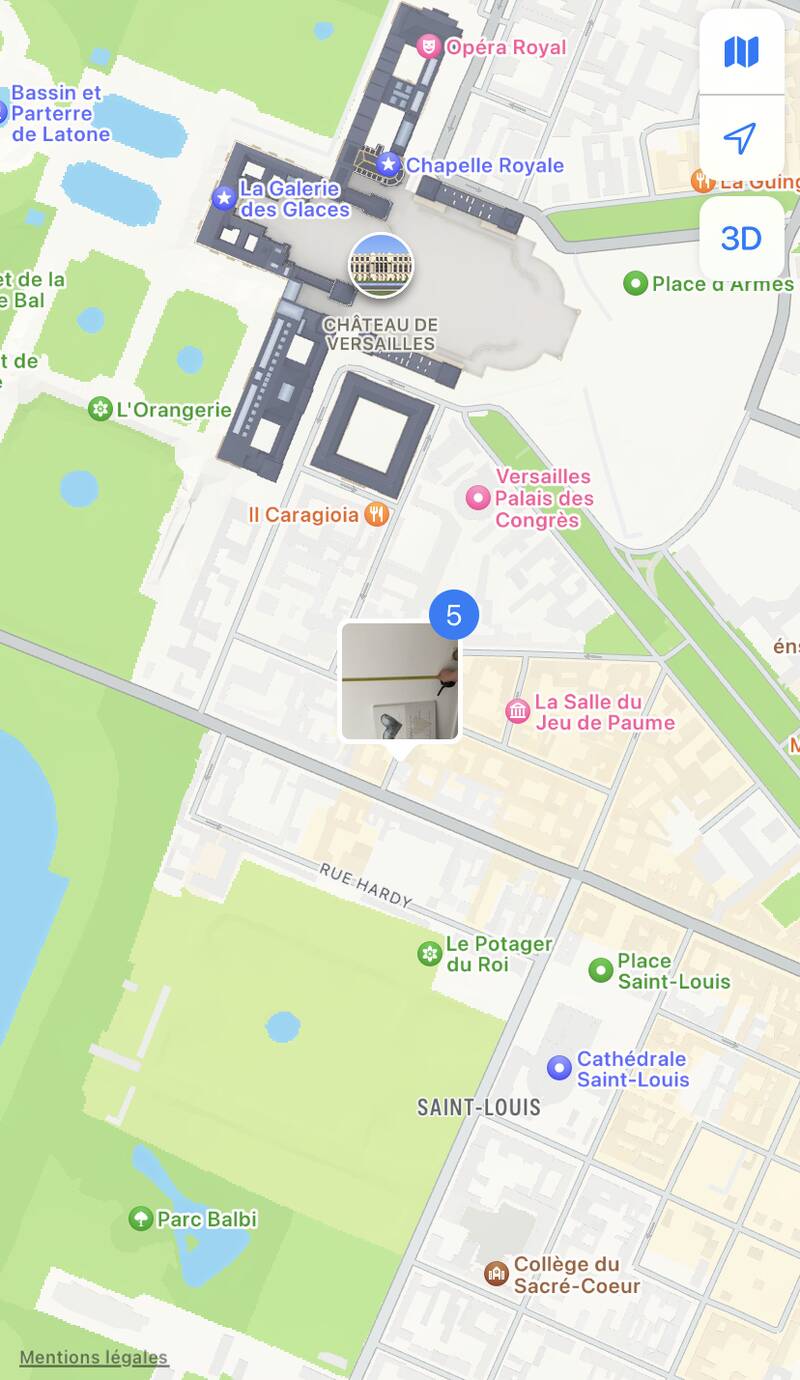
Task: Select Bassin et Parterre de Latone
Action: [x=55, y=112]
